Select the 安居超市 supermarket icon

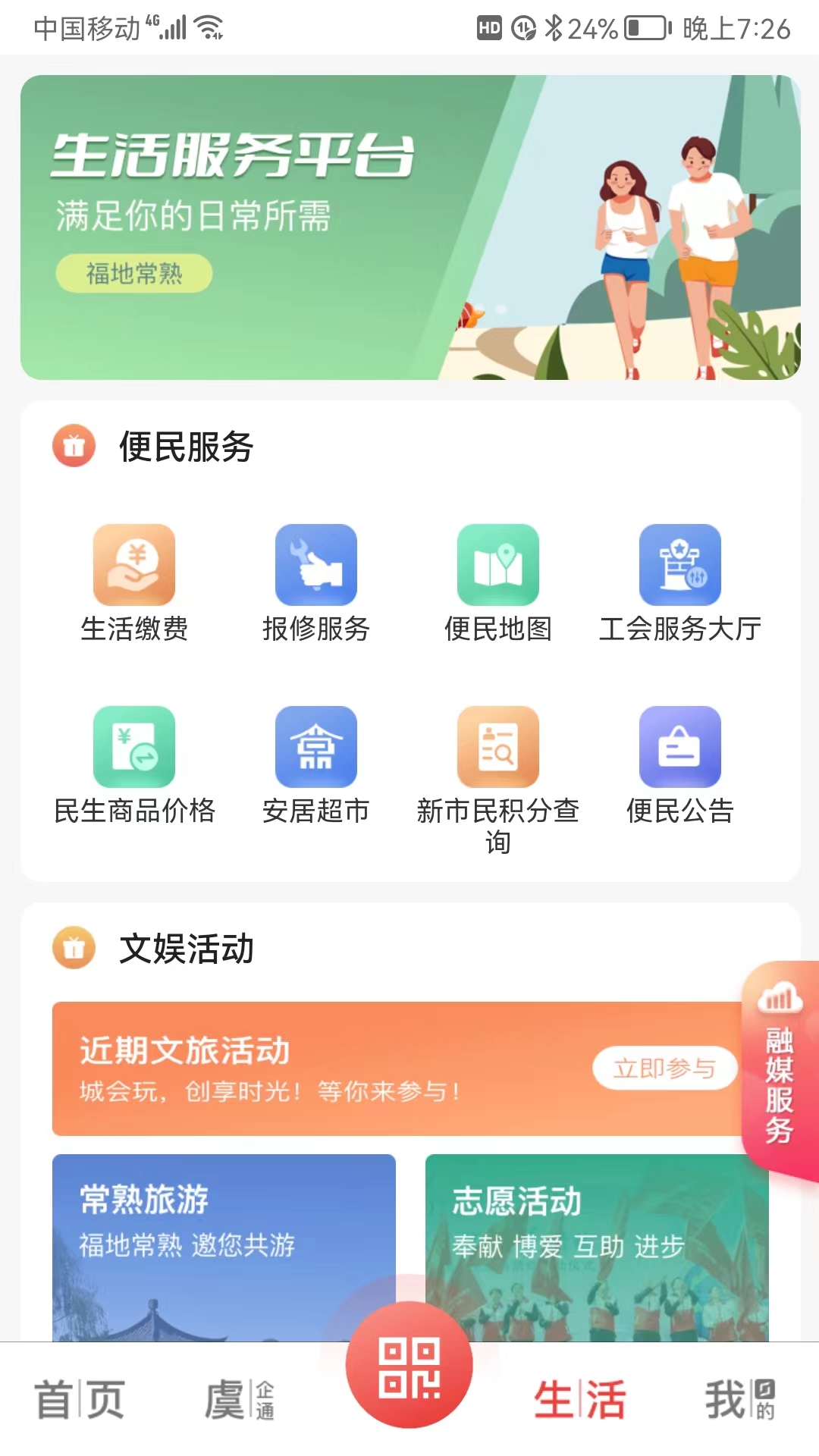tap(315, 746)
